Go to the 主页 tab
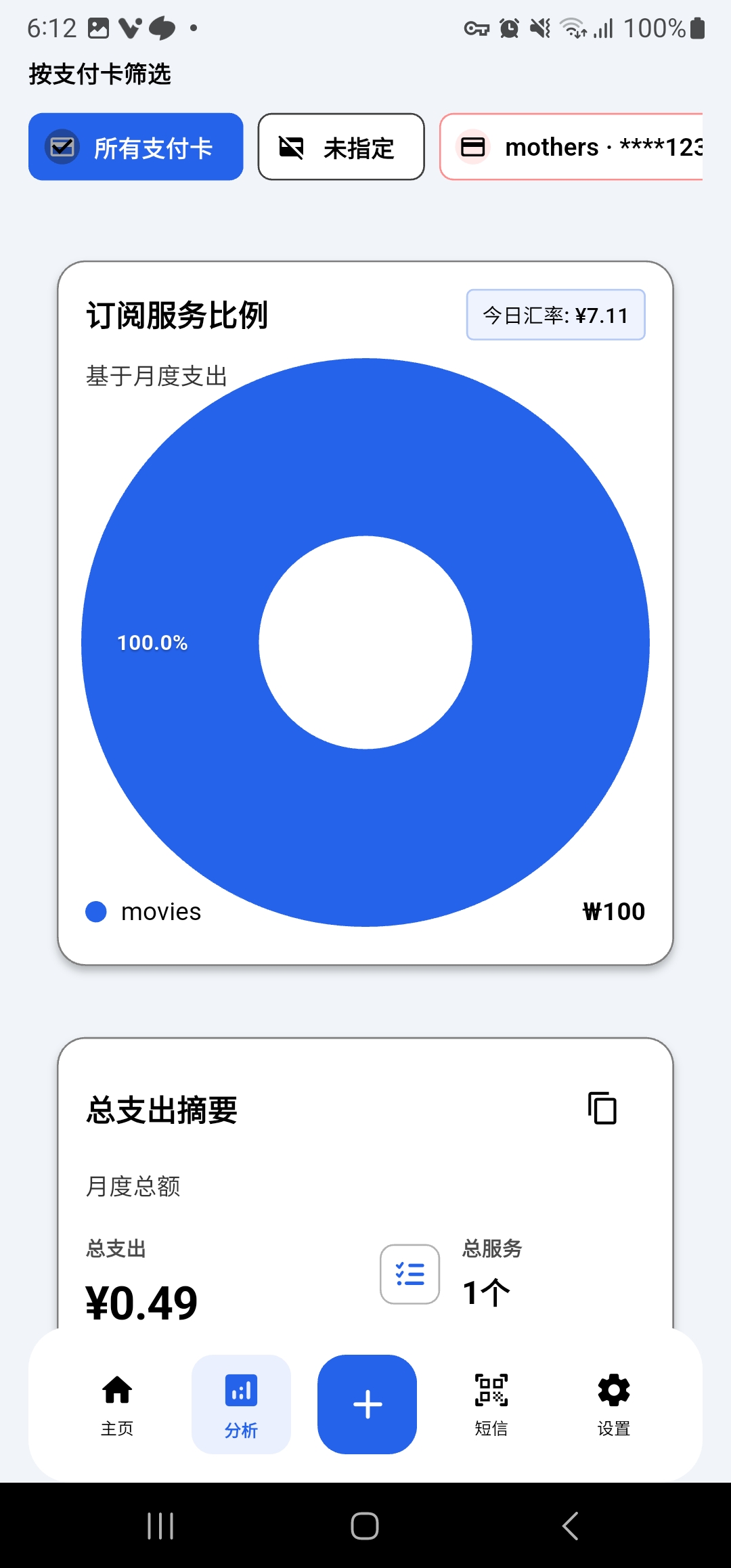Screen dimensions: 731x1568 pyautogui.click(x=117, y=1404)
